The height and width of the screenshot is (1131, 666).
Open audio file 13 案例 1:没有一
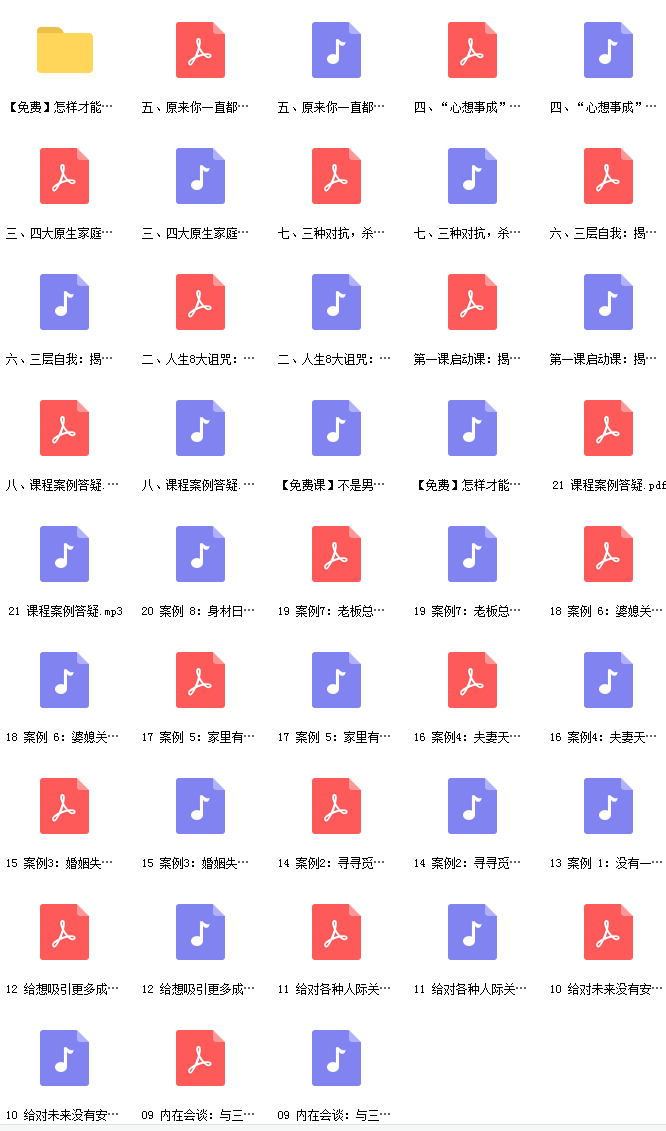[608, 806]
